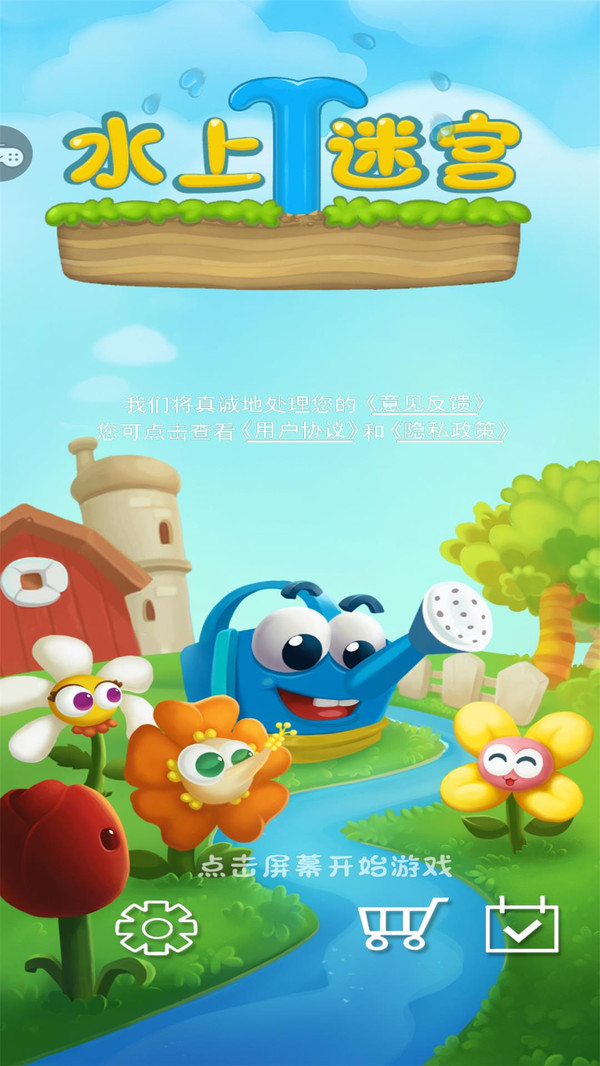
Task: Tap 点击屏幕开始游戏 to start the game
Action: pos(325,866)
